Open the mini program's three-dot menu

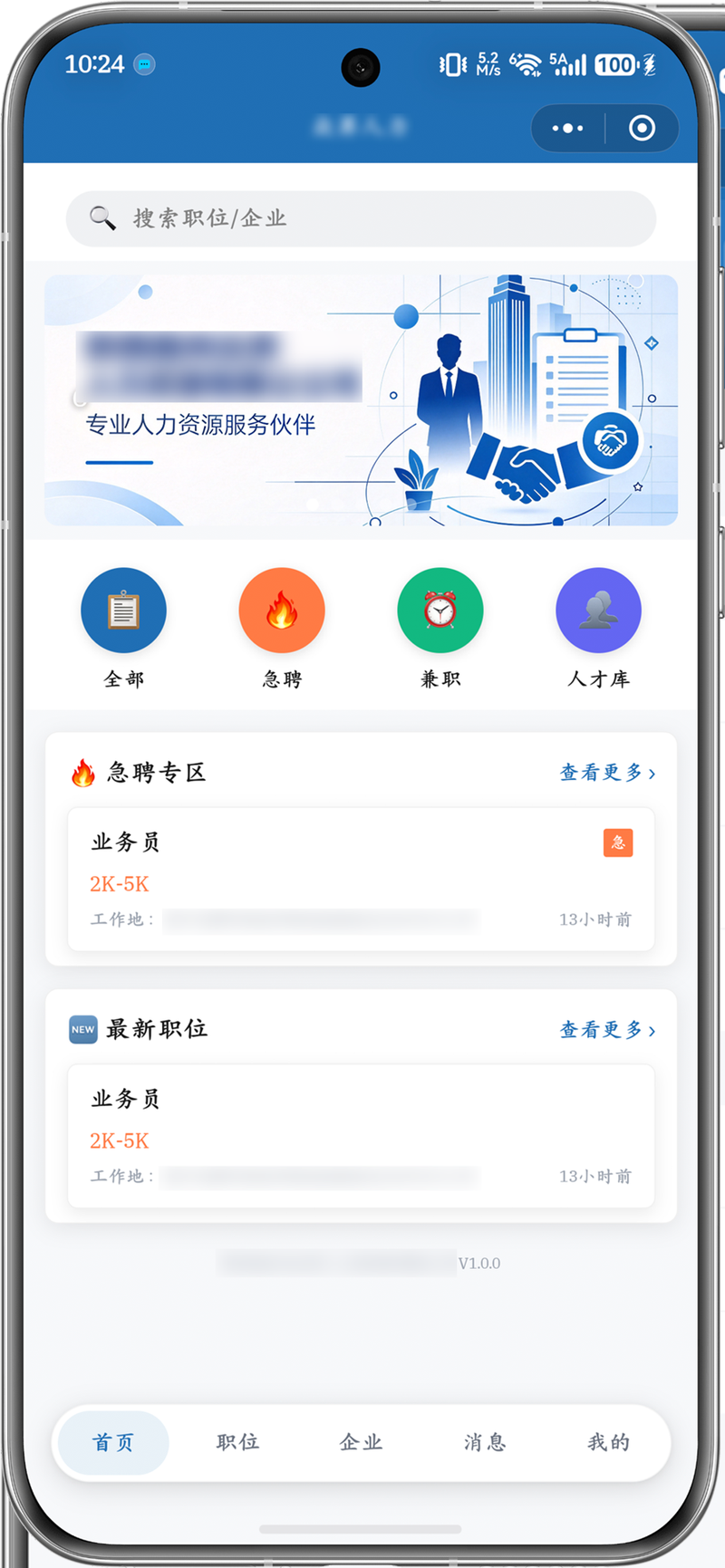coord(568,129)
